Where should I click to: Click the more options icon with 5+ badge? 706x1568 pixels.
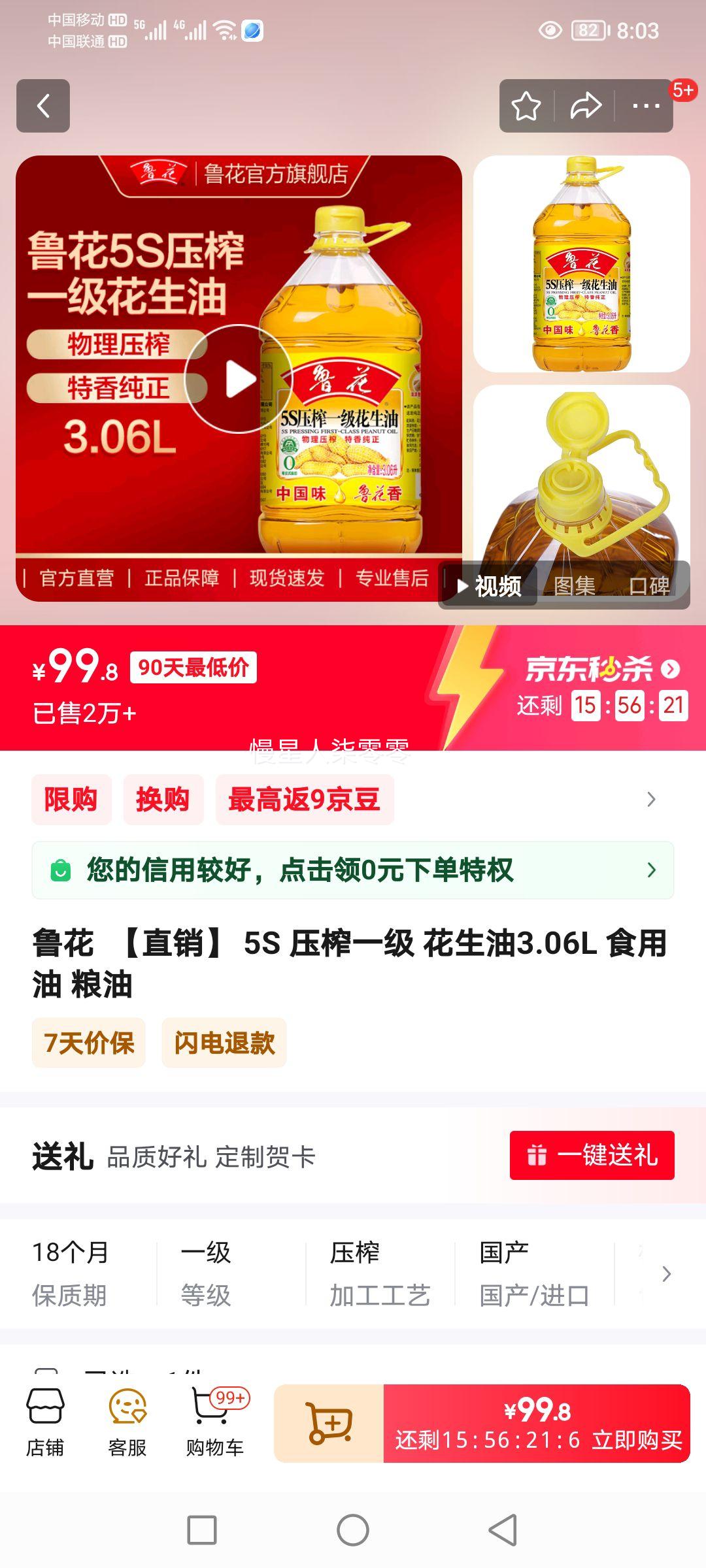(x=644, y=105)
